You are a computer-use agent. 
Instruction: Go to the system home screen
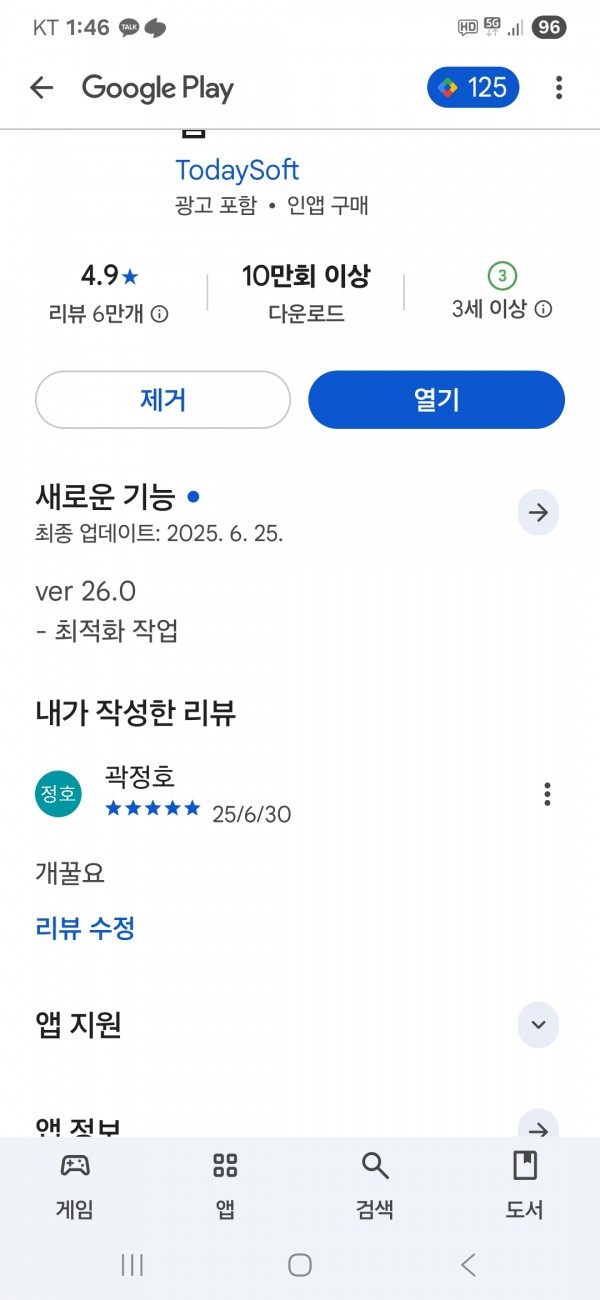click(300, 1265)
